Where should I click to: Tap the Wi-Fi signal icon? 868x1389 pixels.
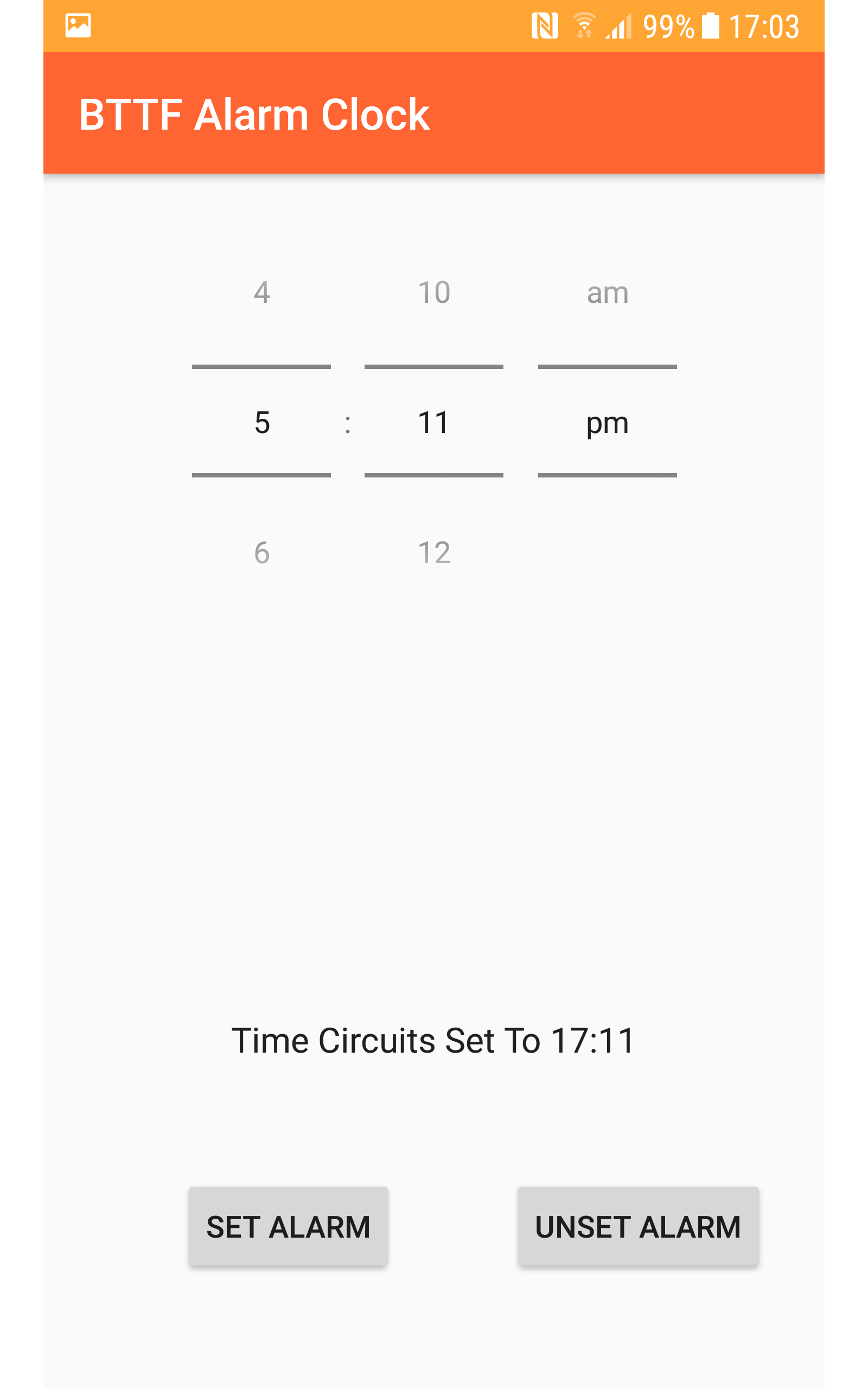point(585,24)
